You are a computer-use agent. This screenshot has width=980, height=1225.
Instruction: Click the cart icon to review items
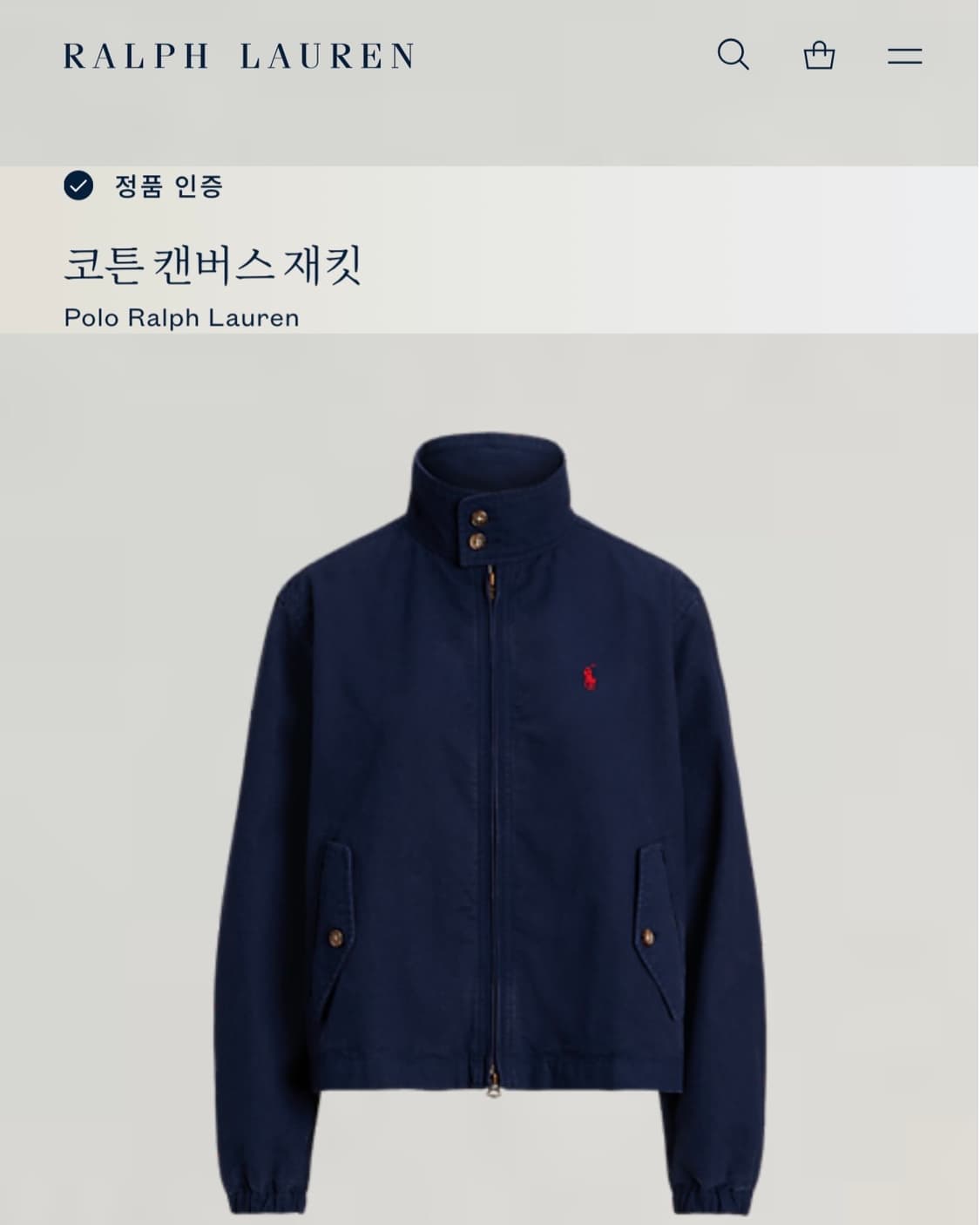[x=820, y=55]
